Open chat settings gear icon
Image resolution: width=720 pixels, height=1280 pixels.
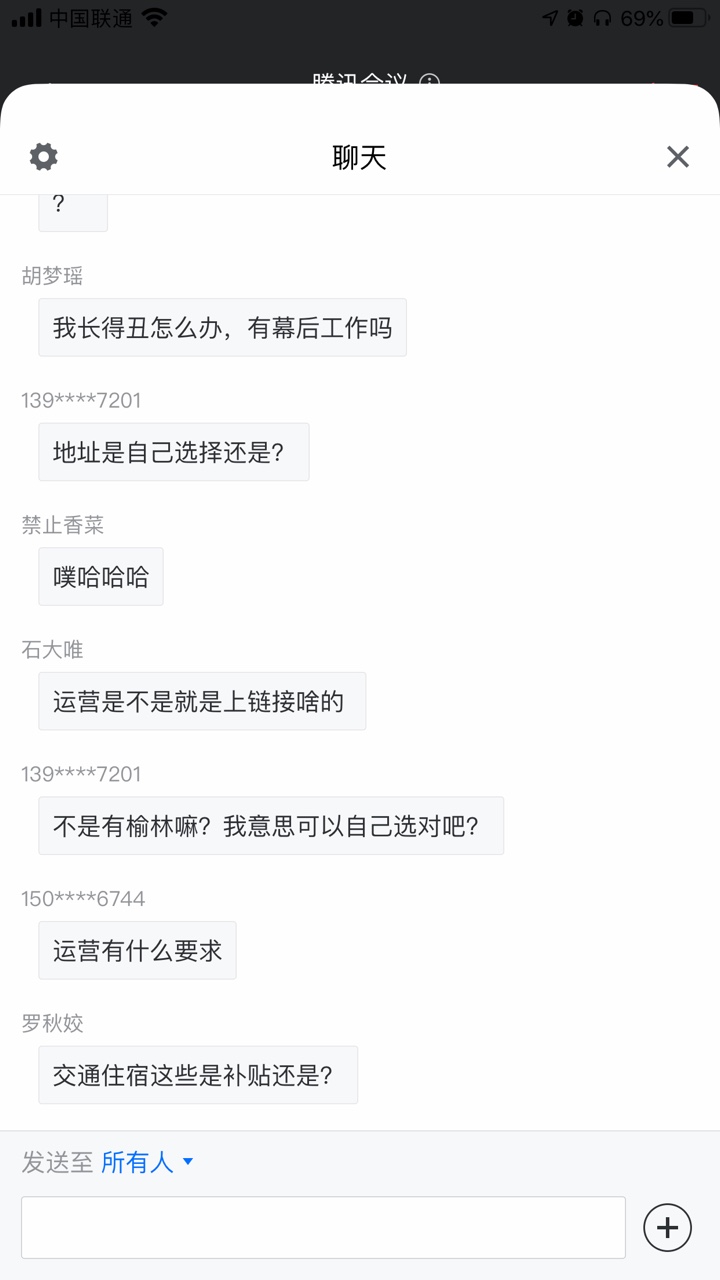tap(43, 156)
